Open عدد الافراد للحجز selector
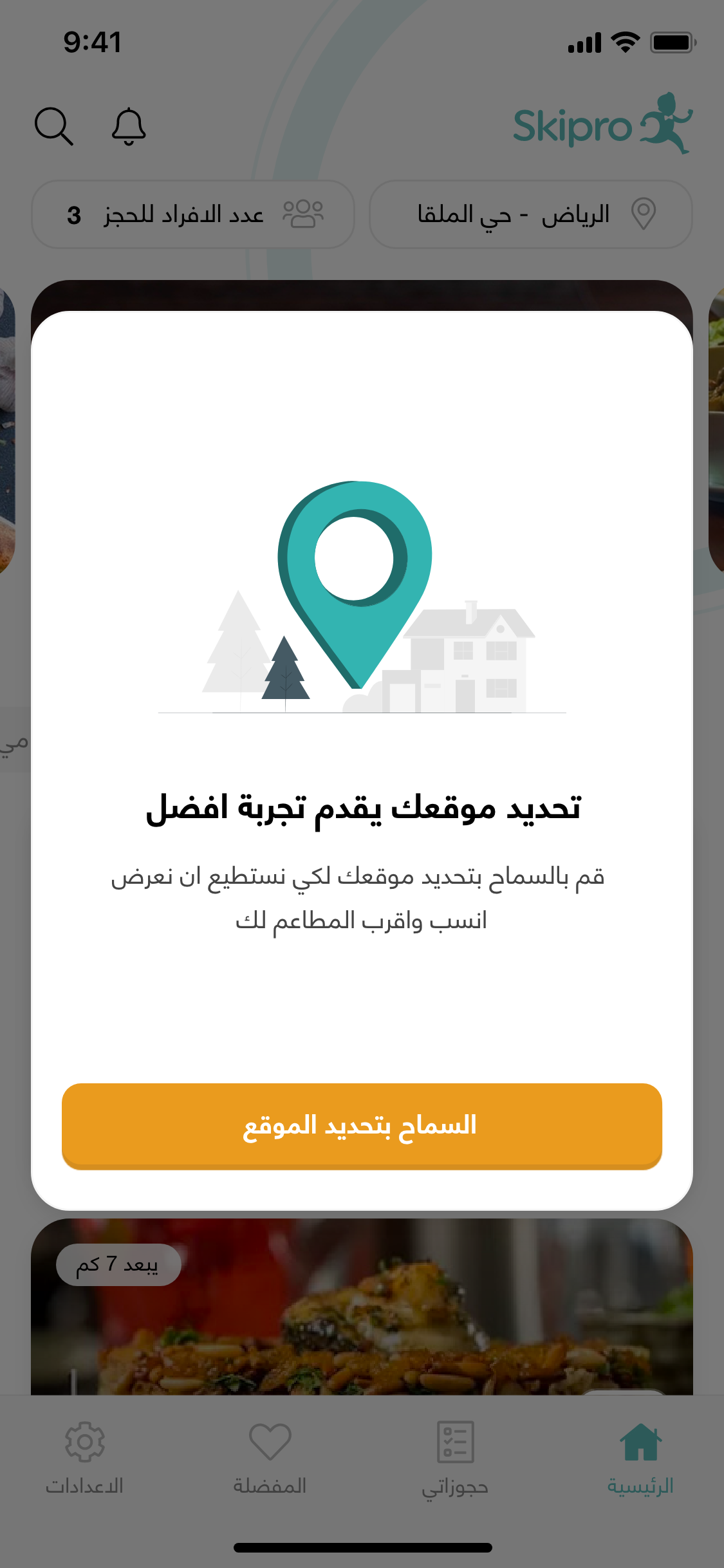The width and height of the screenshot is (724, 1568). (x=192, y=214)
